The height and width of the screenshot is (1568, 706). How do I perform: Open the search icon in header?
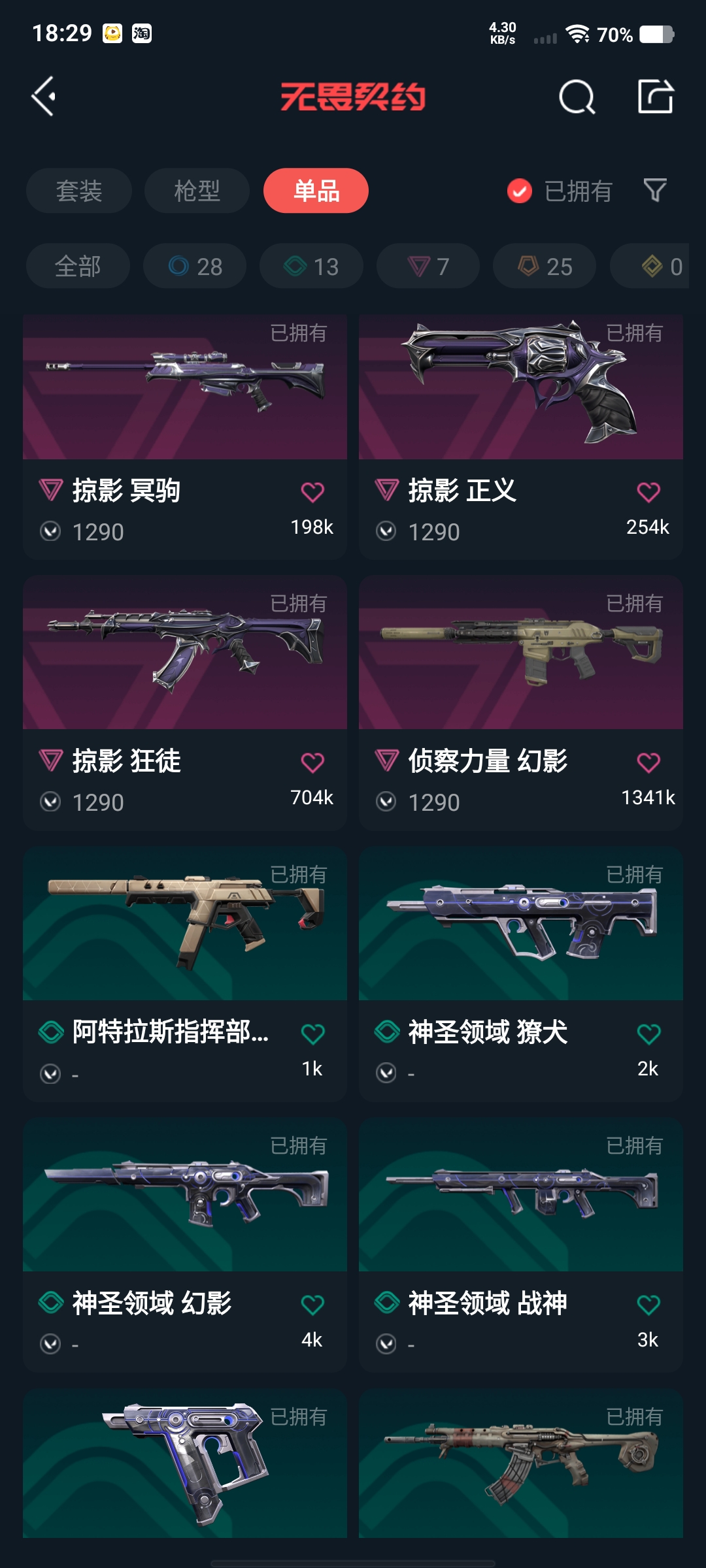pos(577,97)
